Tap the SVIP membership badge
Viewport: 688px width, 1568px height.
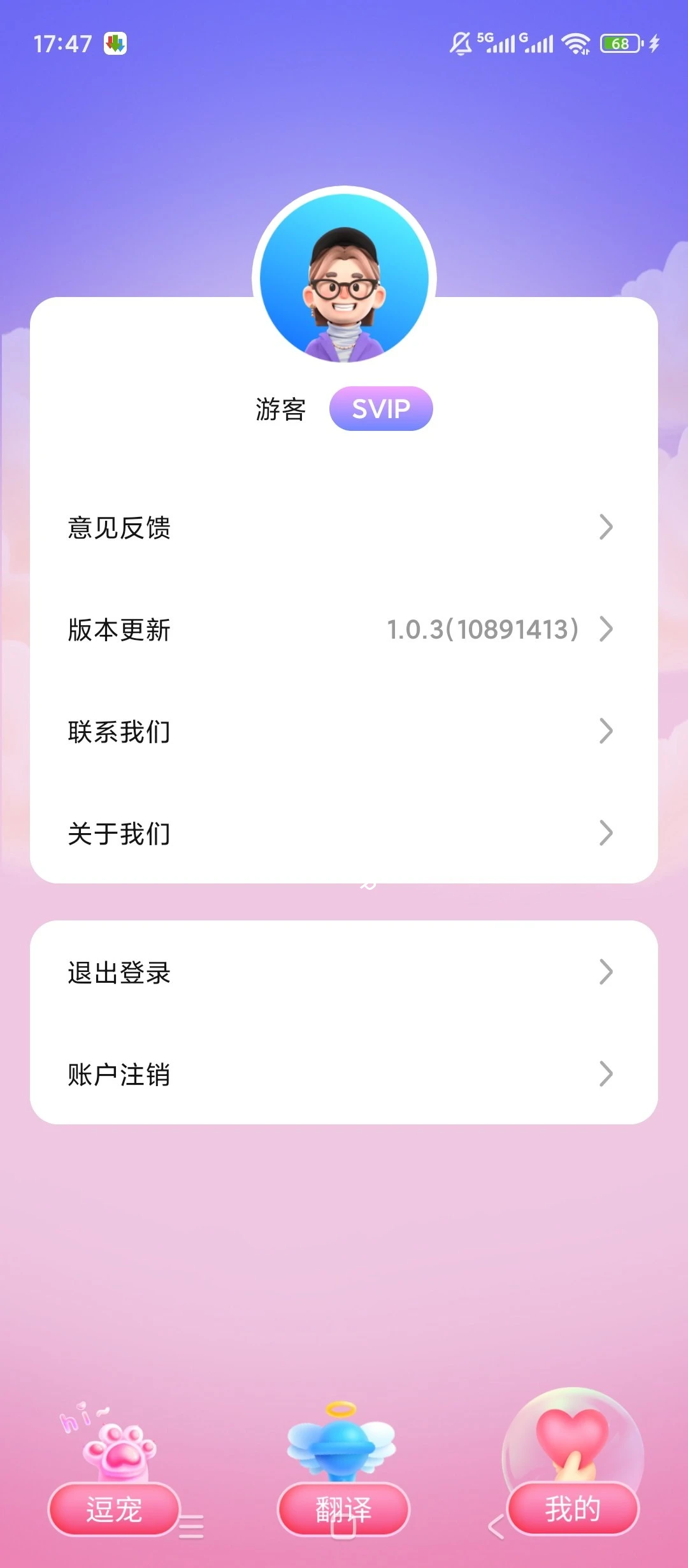pyautogui.click(x=380, y=409)
